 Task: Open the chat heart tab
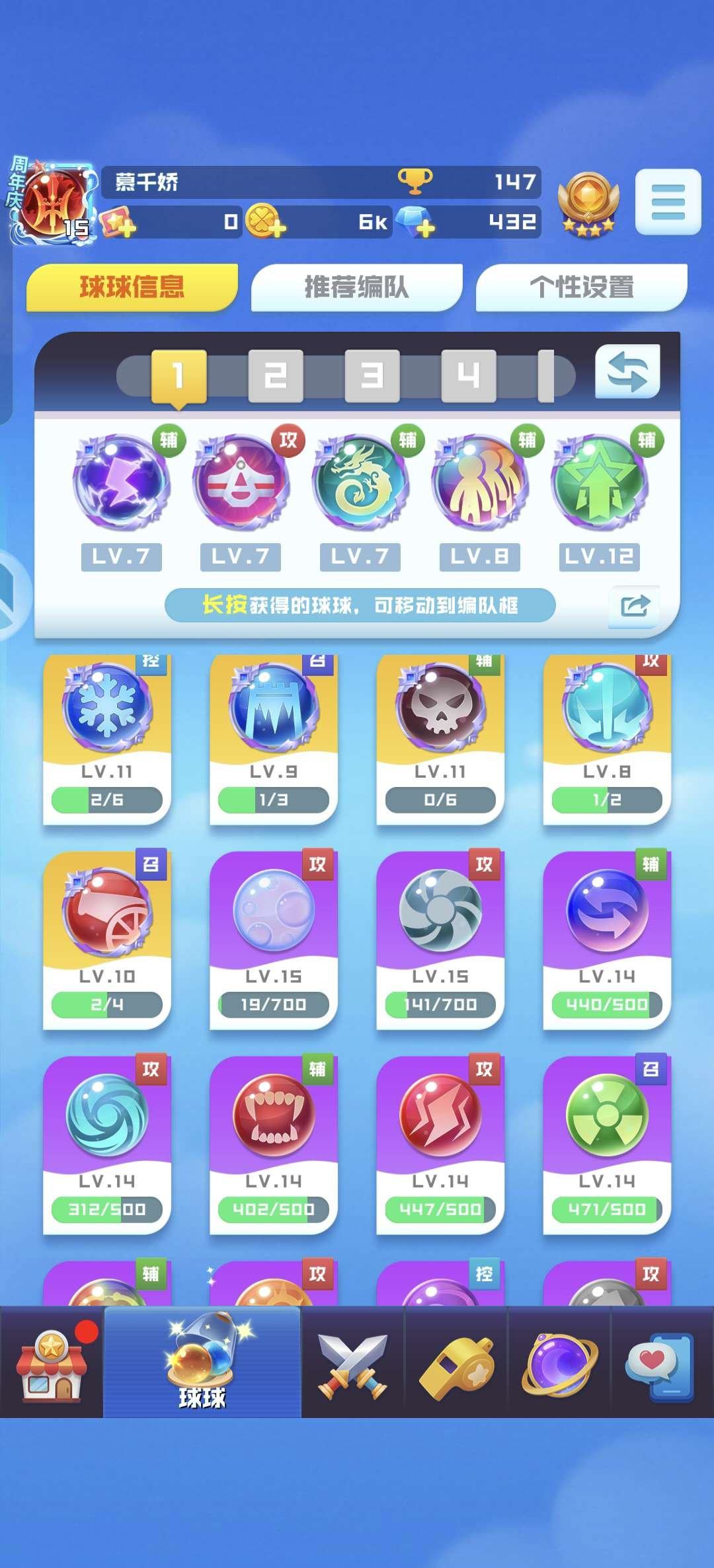[x=660, y=1363]
